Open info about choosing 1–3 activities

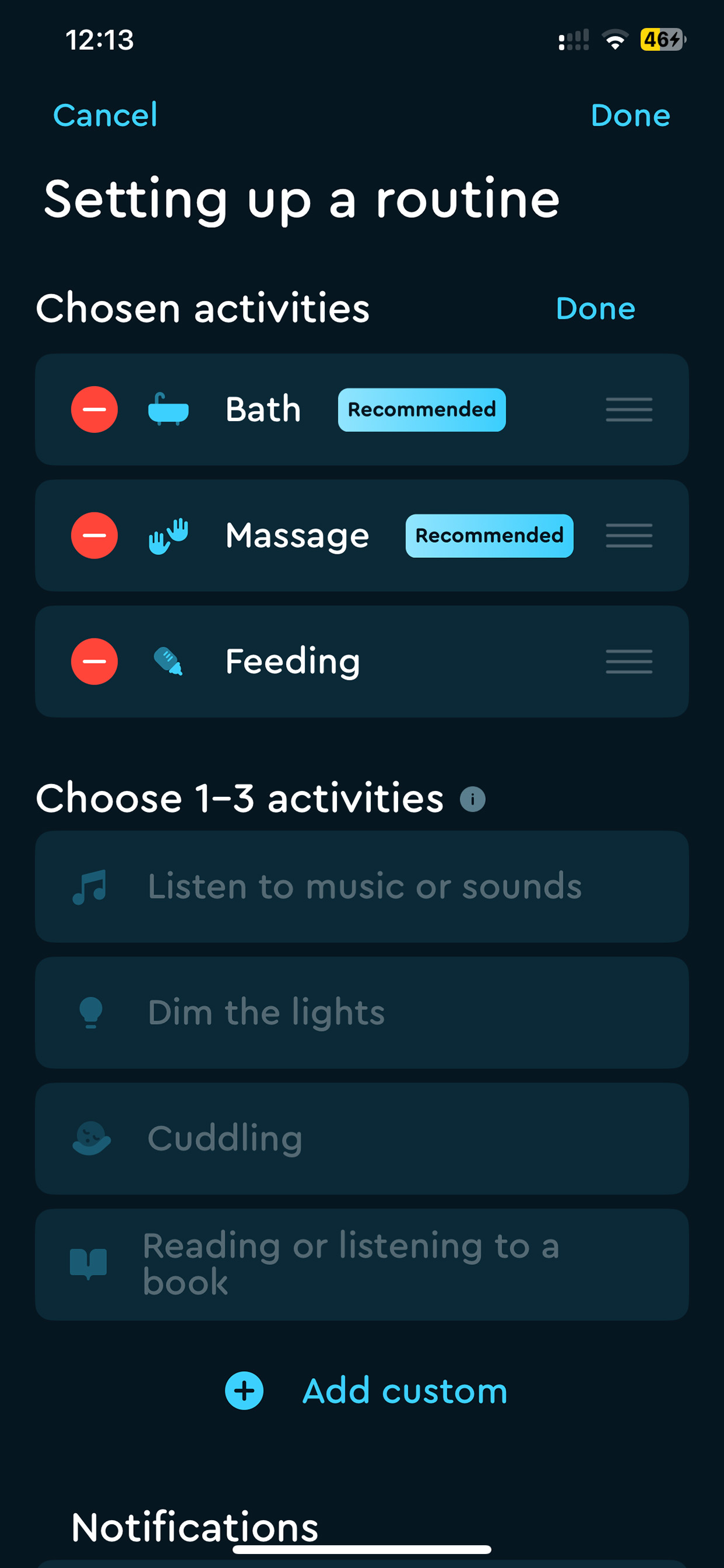pyautogui.click(x=472, y=799)
